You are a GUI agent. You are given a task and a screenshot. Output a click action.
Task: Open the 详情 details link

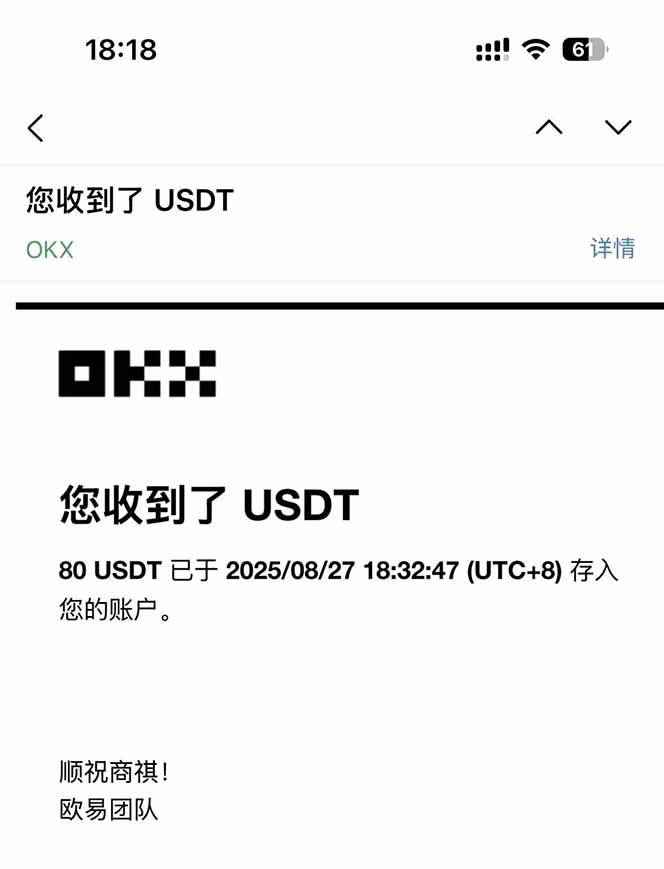pos(612,248)
